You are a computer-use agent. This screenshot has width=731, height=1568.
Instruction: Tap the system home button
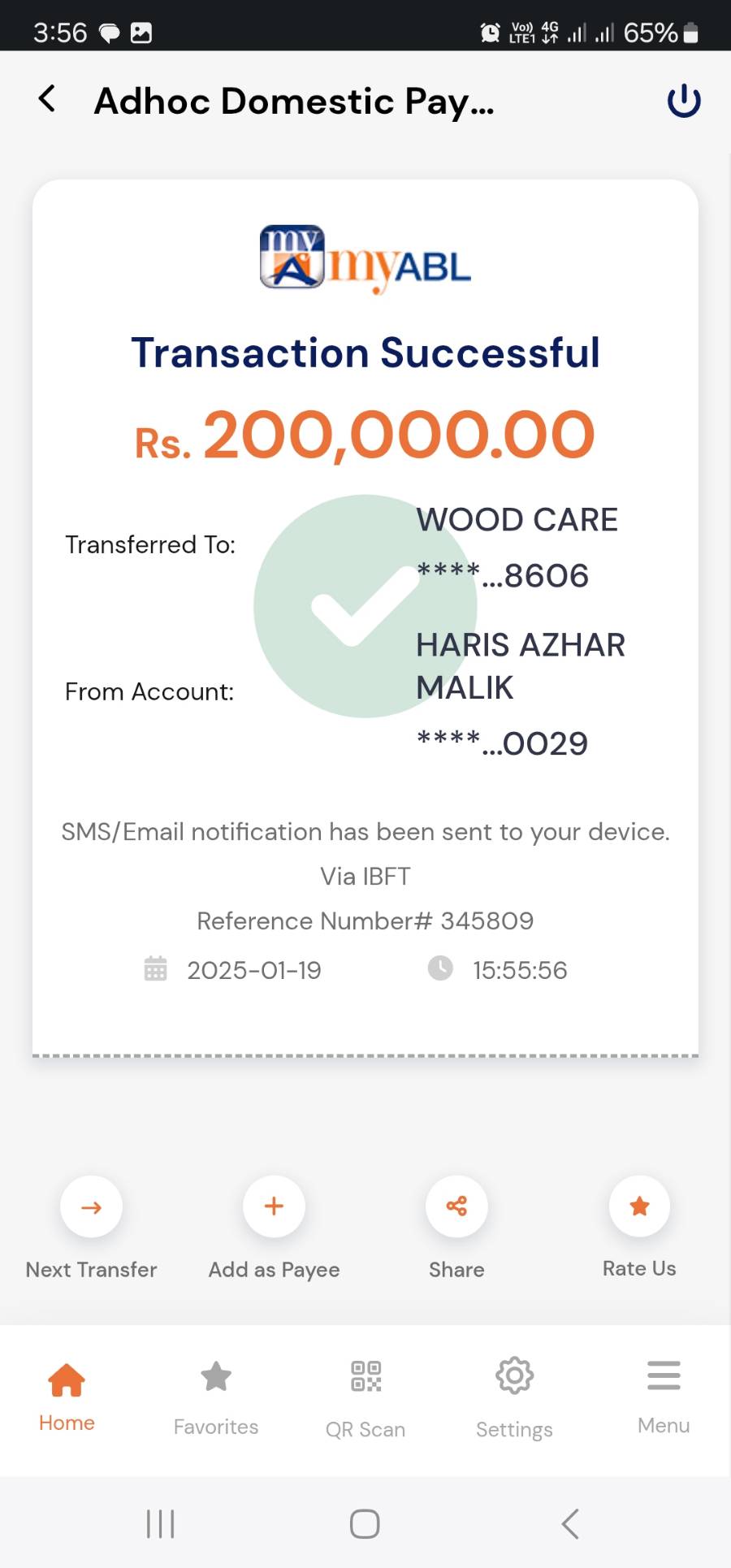tap(365, 1523)
